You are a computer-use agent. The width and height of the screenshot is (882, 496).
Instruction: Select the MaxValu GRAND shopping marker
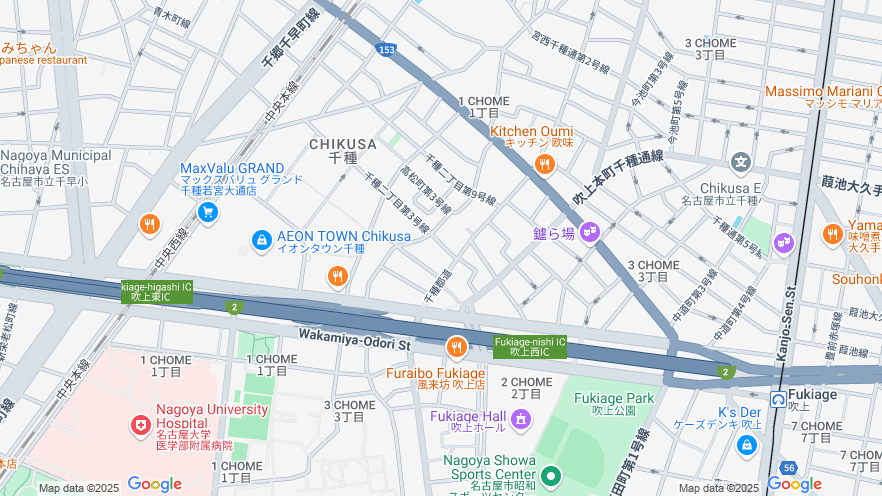pyautogui.click(x=208, y=211)
